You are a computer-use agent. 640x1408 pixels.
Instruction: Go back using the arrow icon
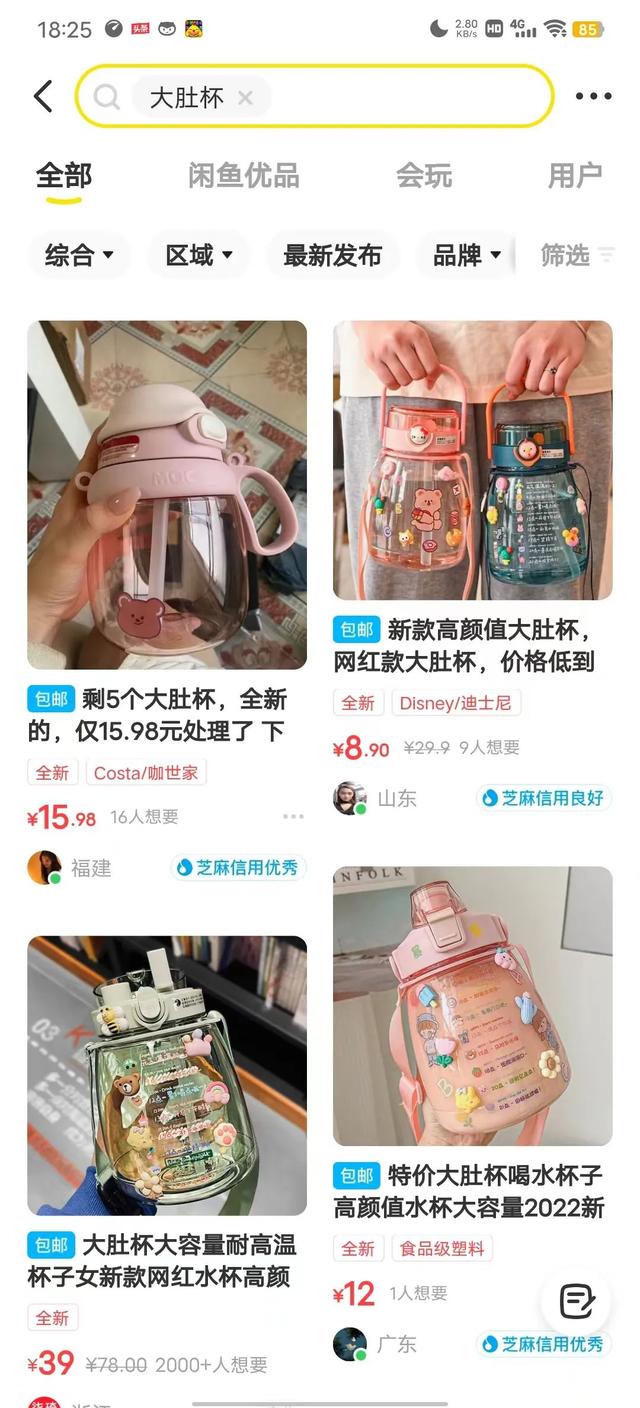[x=43, y=97]
